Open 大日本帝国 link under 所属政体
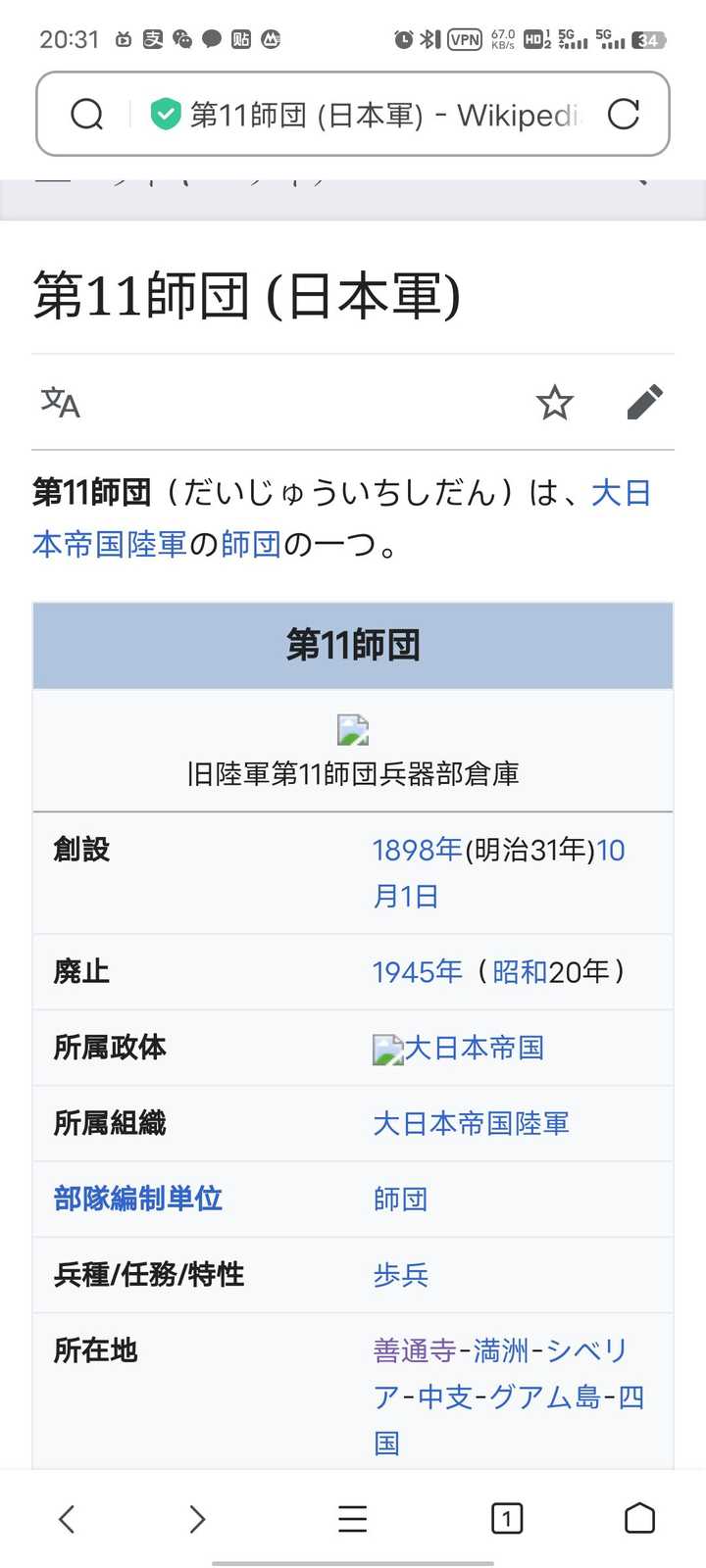 (474, 1048)
